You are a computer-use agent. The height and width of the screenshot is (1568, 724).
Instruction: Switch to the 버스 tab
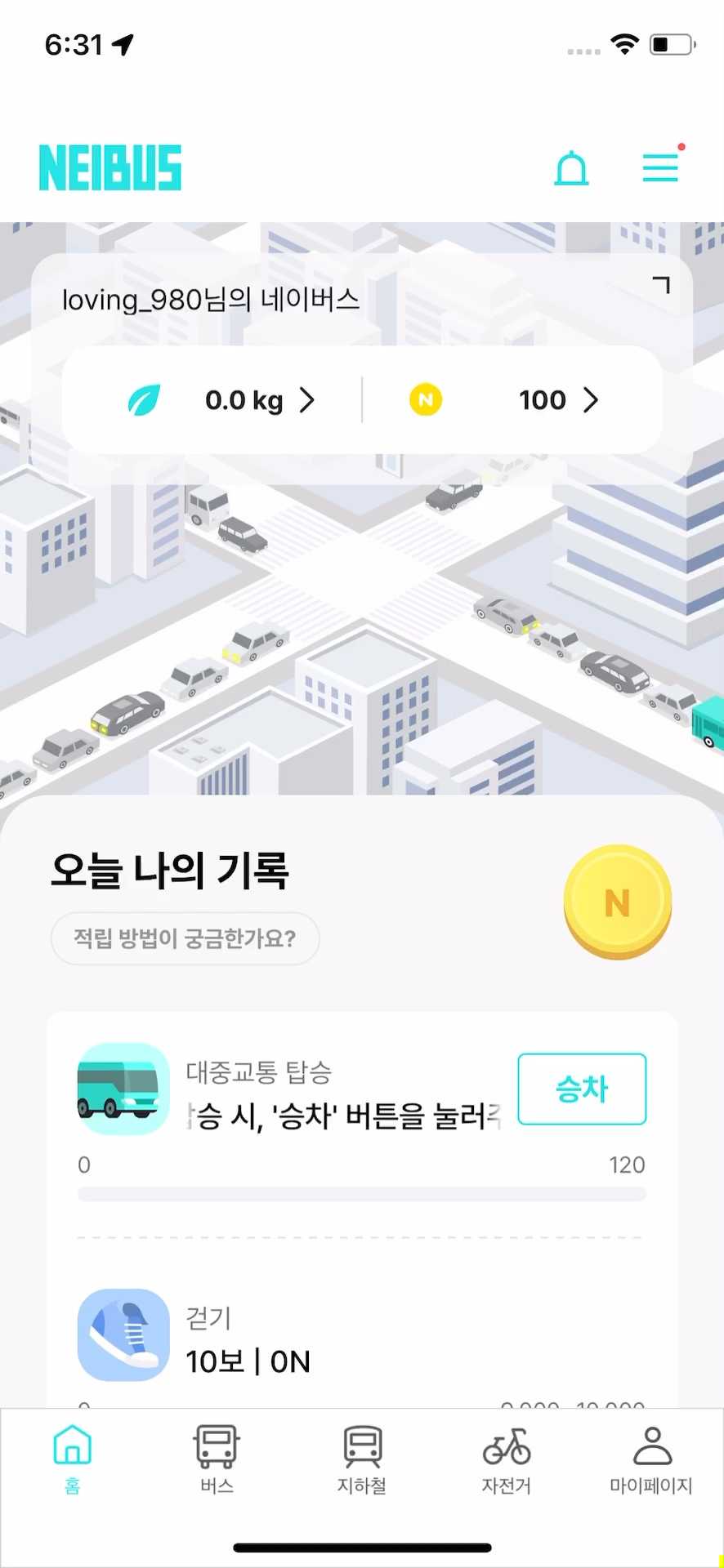(x=217, y=1459)
